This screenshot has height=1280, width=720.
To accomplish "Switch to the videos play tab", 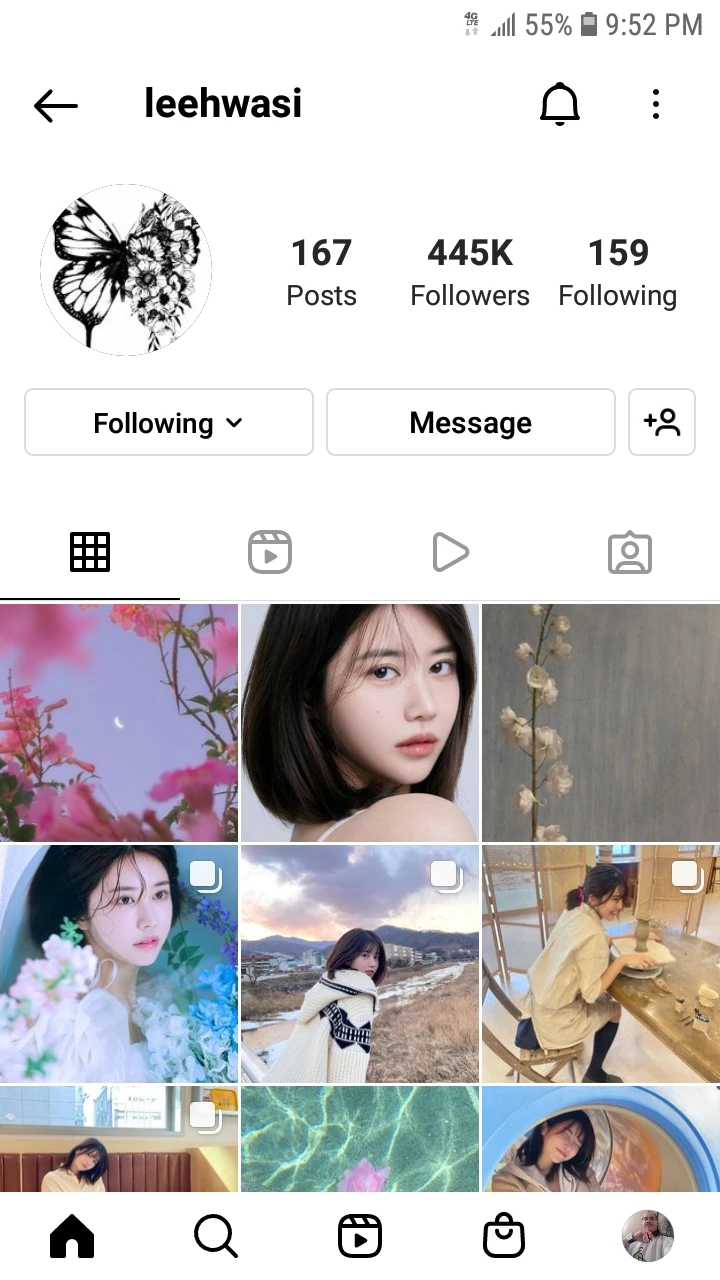I will [450, 552].
